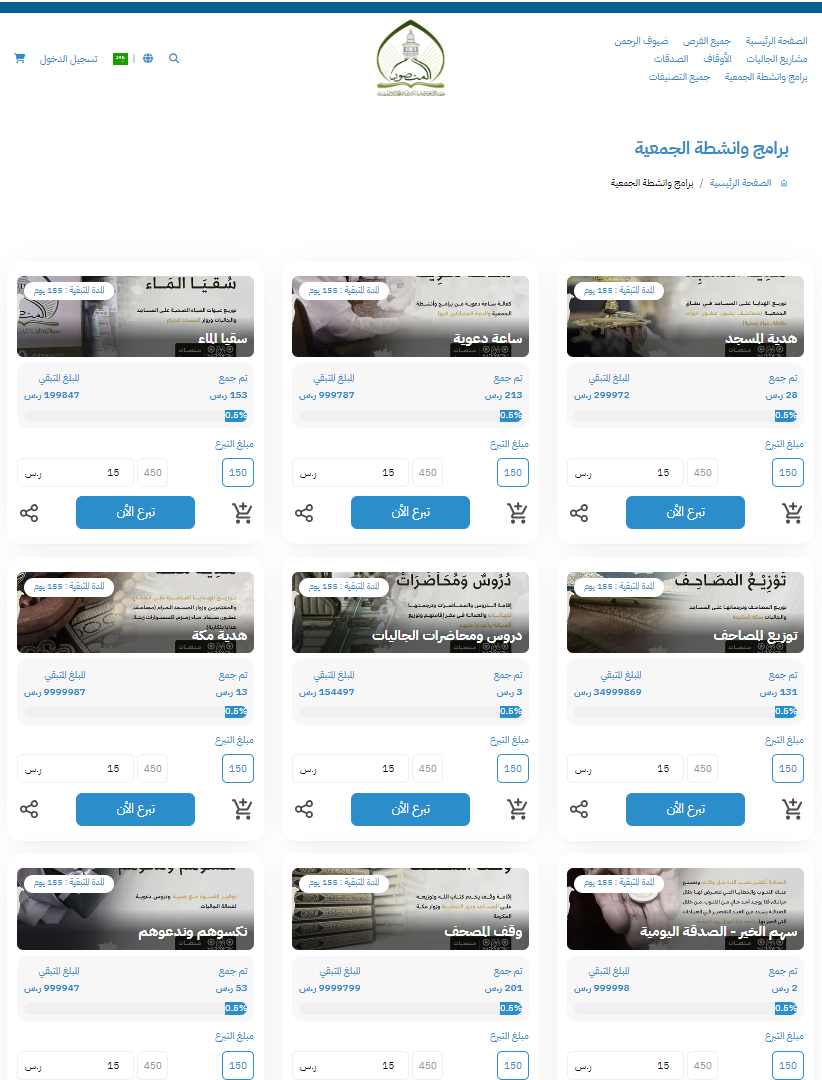Choose 450 amount for هدية المسجد
Viewport: 822px width, 1080px height.
pos(702,473)
